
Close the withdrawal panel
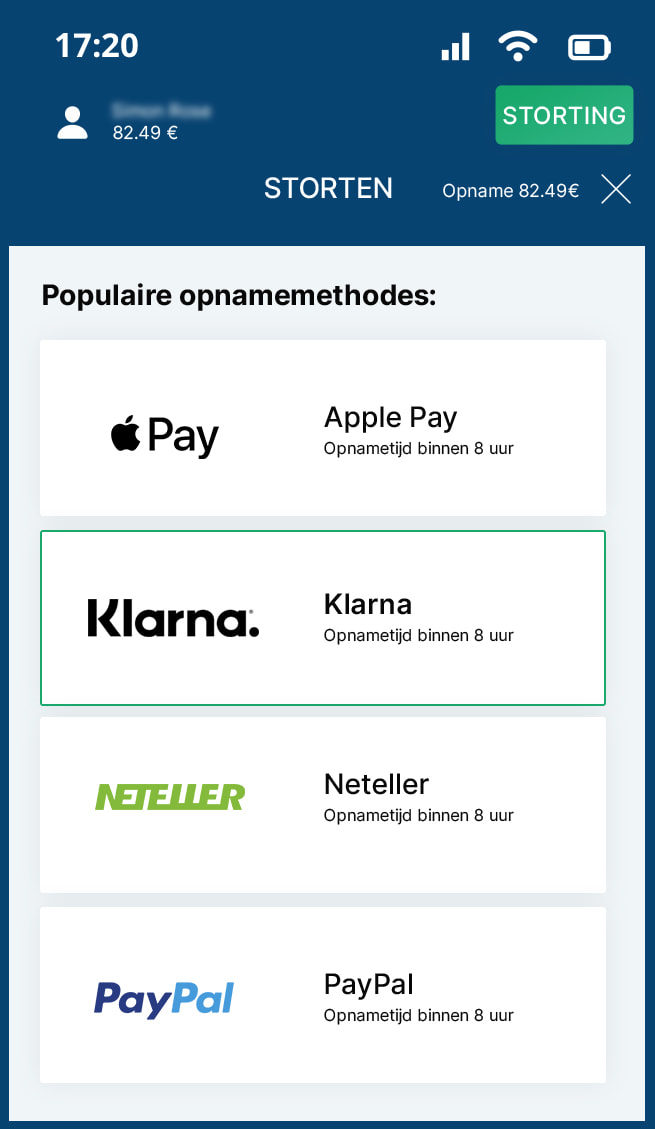click(616, 189)
